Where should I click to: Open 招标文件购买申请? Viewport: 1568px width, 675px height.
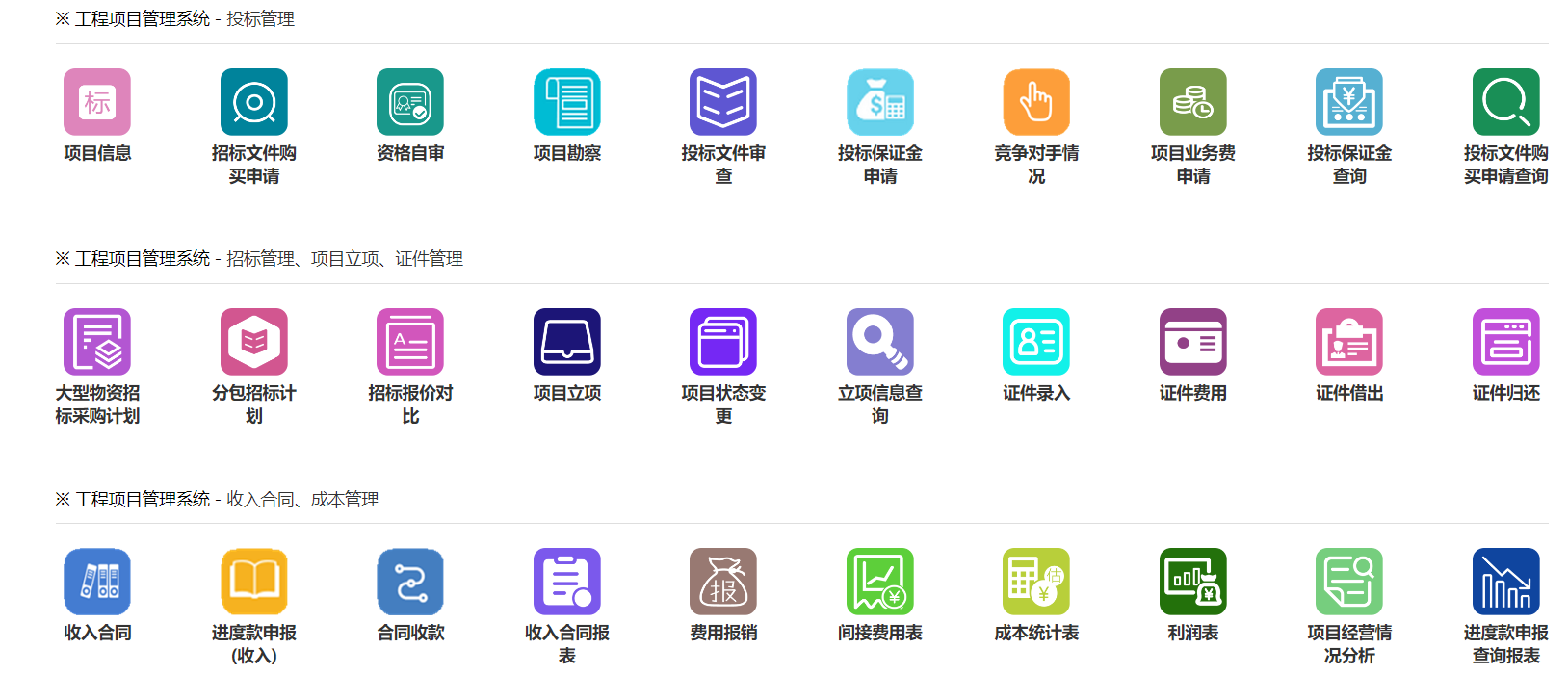tap(254, 102)
